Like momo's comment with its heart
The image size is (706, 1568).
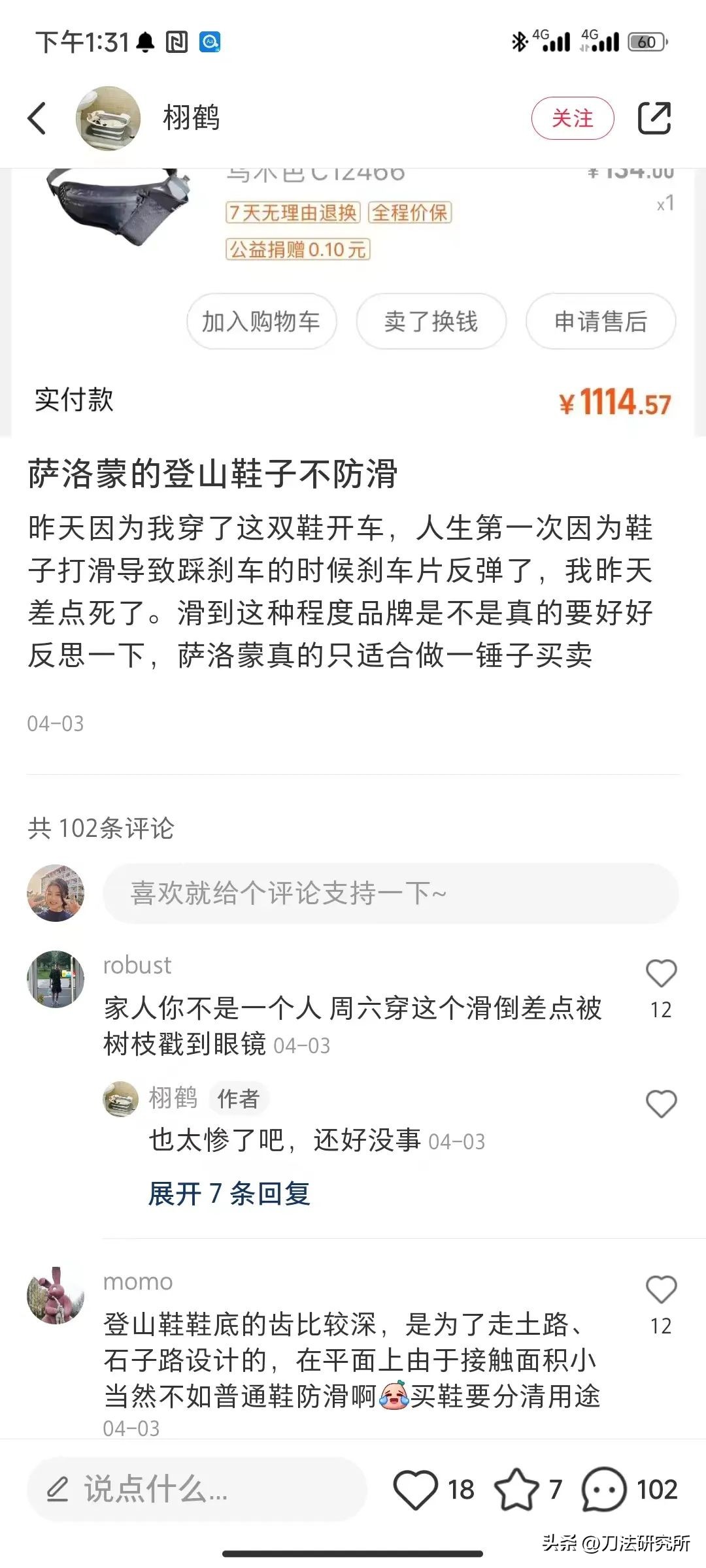(x=661, y=1288)
